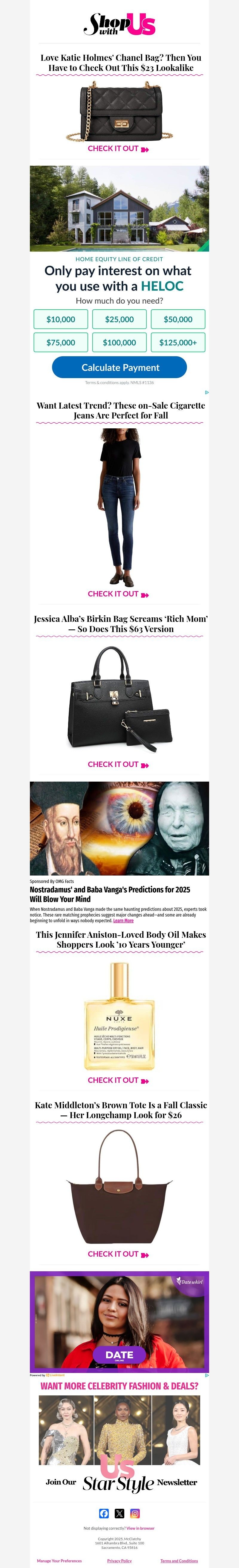Open the Privacy Policy link

pos(119,1561)
